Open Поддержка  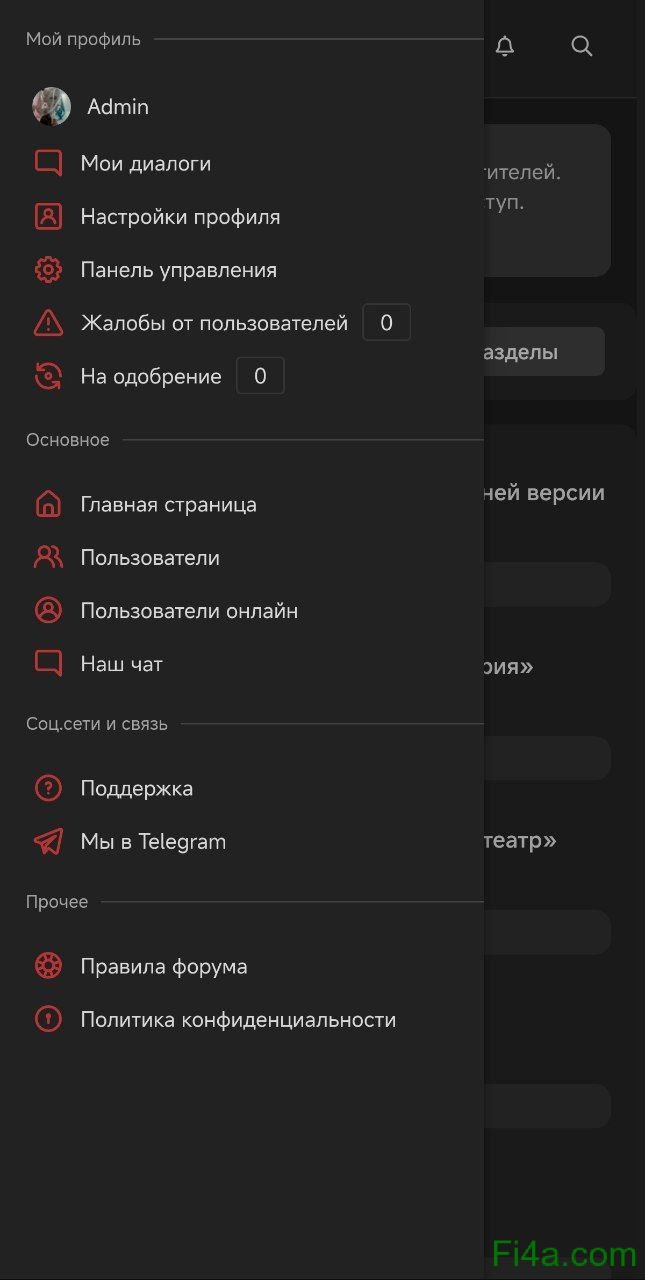(136, 789)
